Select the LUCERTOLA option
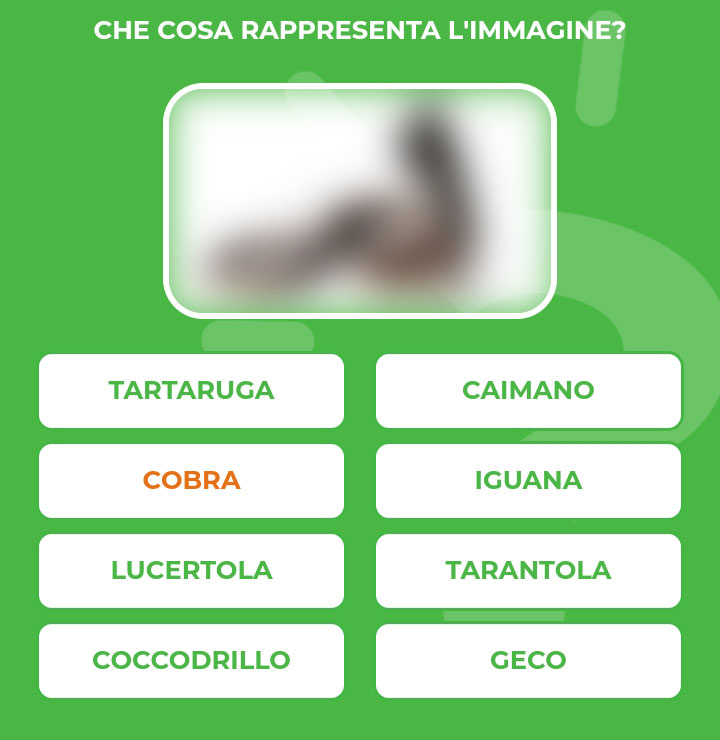 191,570
